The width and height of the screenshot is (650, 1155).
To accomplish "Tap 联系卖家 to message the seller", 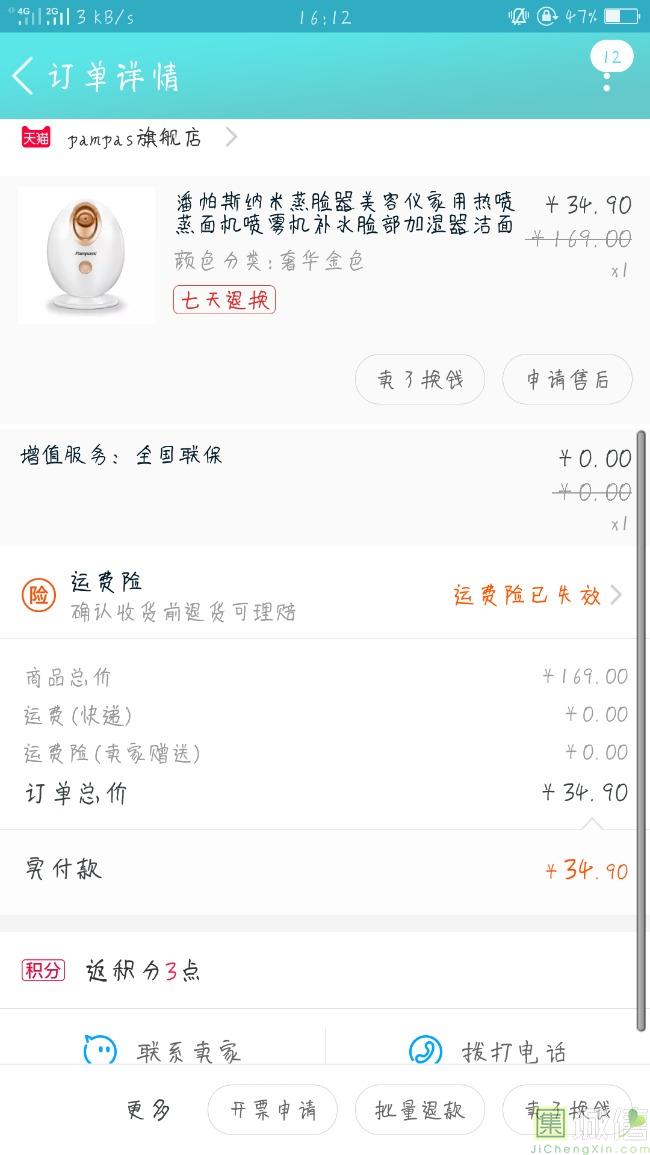I will click(x=163, y=1050).
